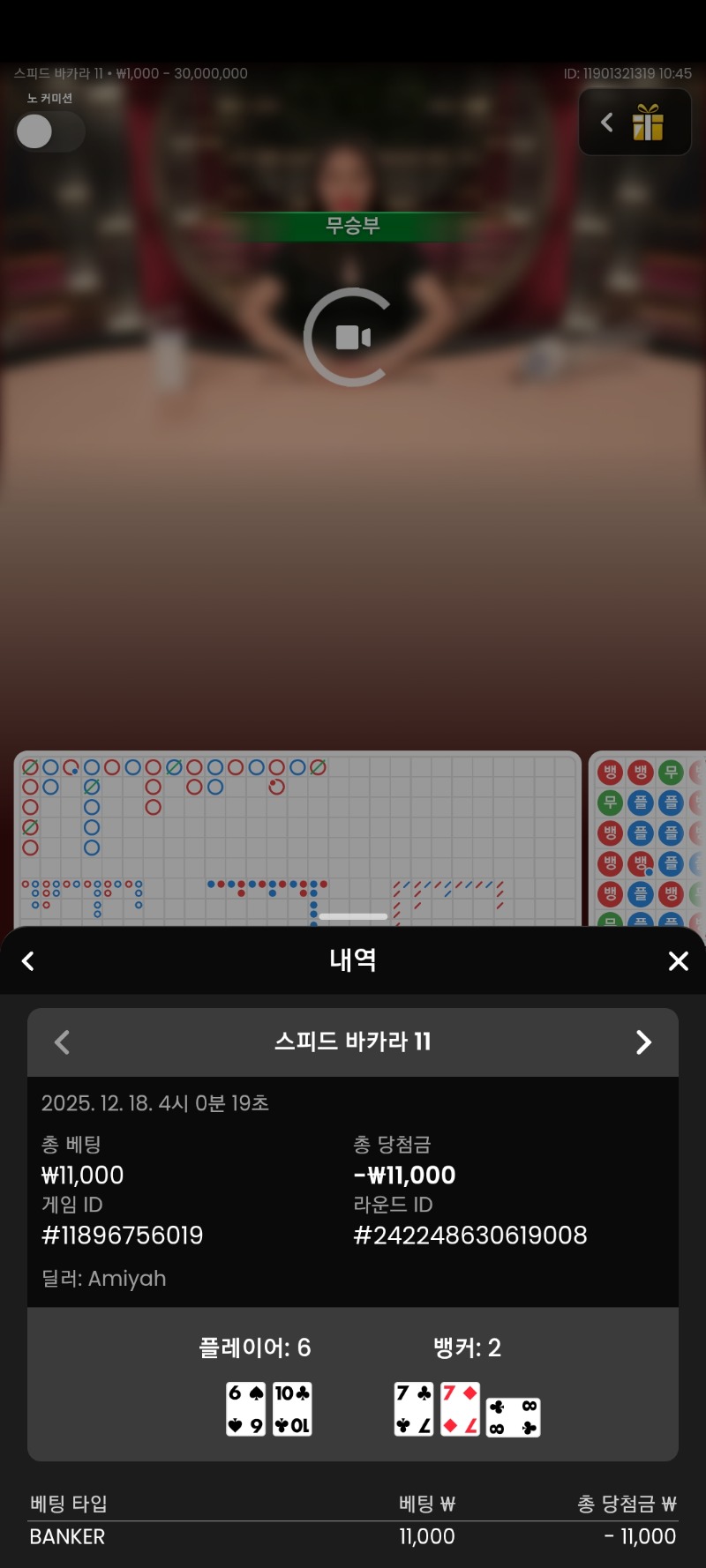Toggle the 노 커미션 switch
The width and height of the screenshot is (706, 1568).
click(x=49, y=132)
